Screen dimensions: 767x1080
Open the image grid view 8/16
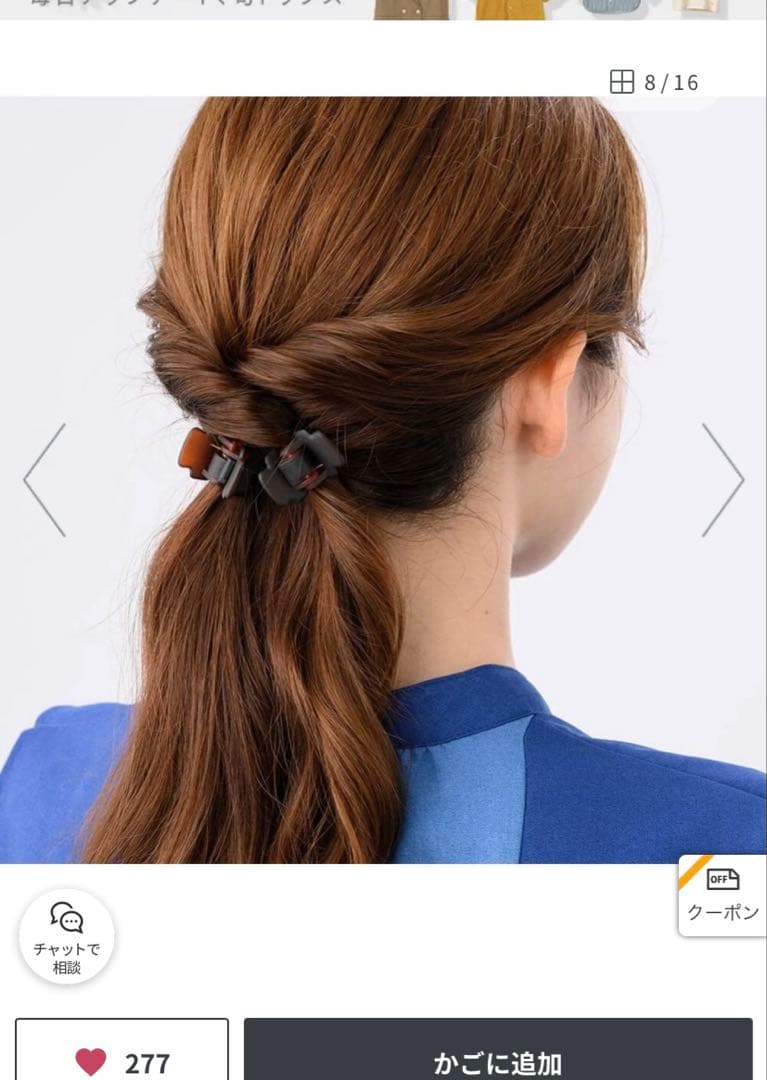pos(654,82)
